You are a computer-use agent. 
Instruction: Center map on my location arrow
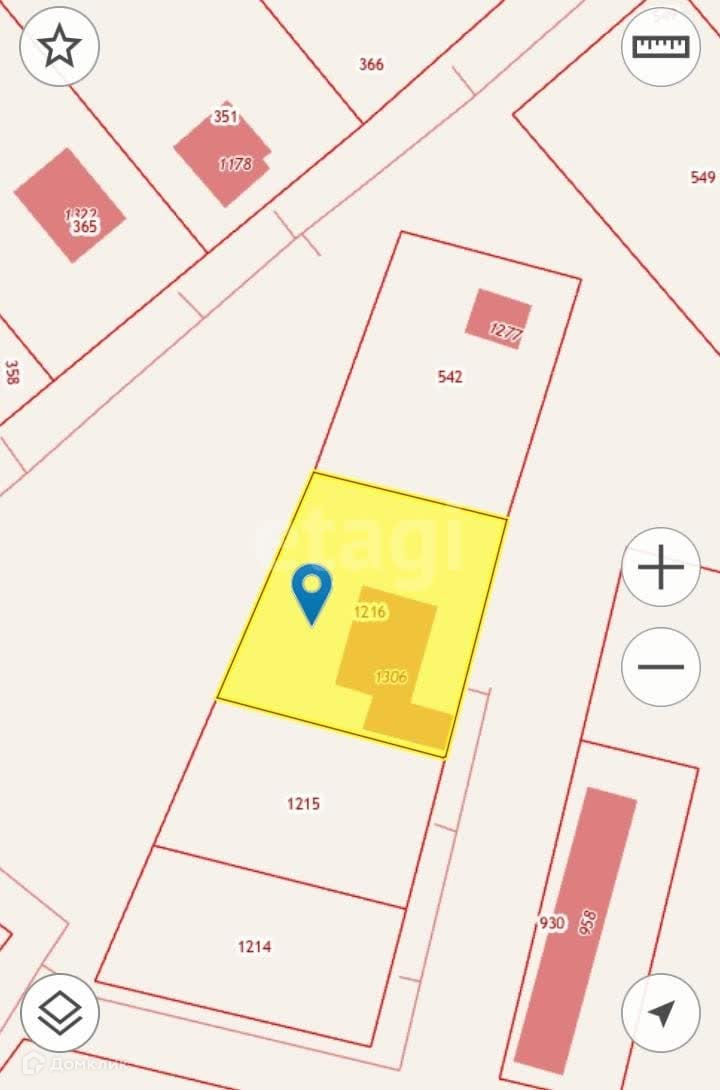pos(661,1013)
